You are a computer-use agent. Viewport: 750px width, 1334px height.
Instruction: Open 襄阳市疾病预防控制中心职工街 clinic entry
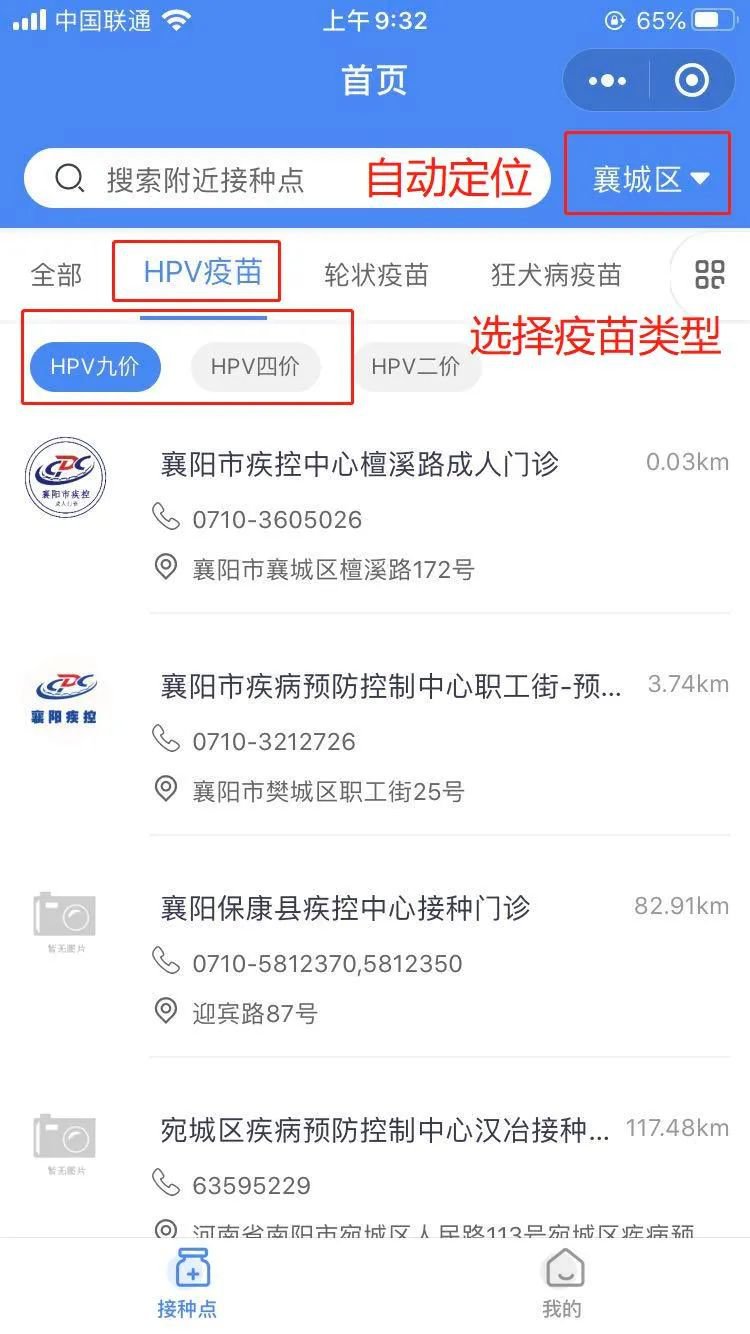click(391, 686)
